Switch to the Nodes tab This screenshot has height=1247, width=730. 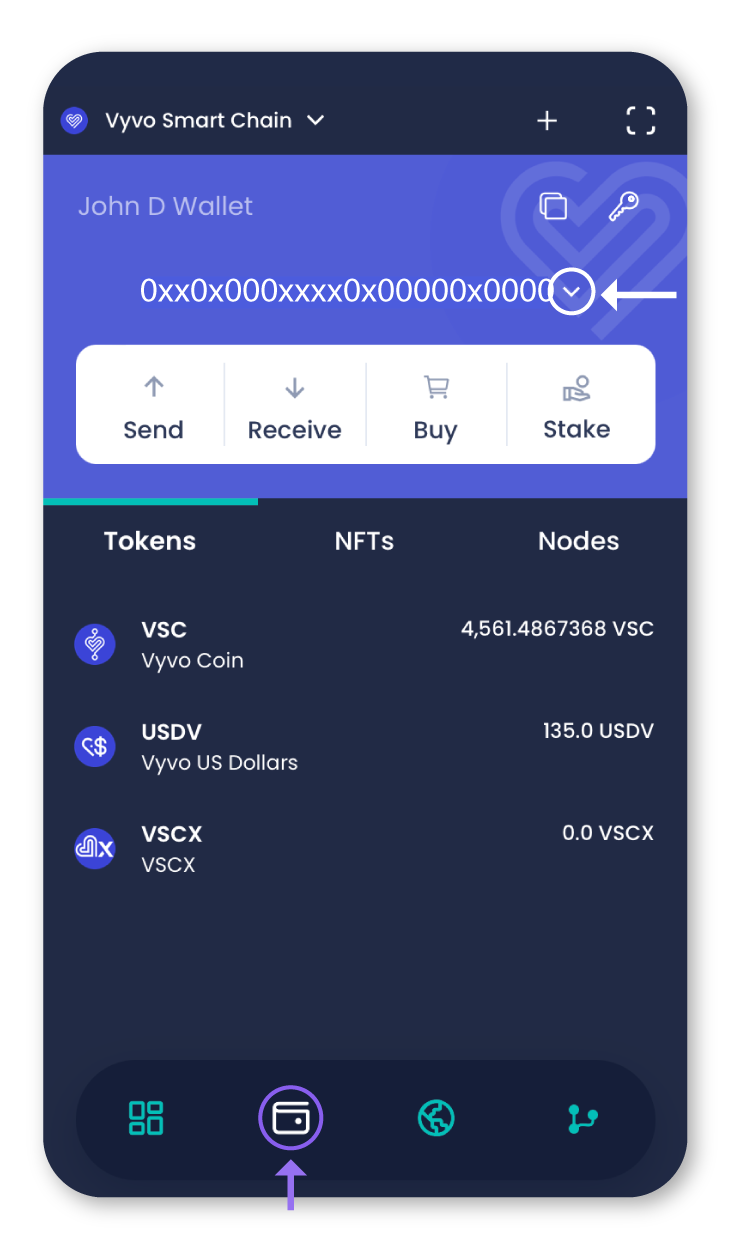578,541
